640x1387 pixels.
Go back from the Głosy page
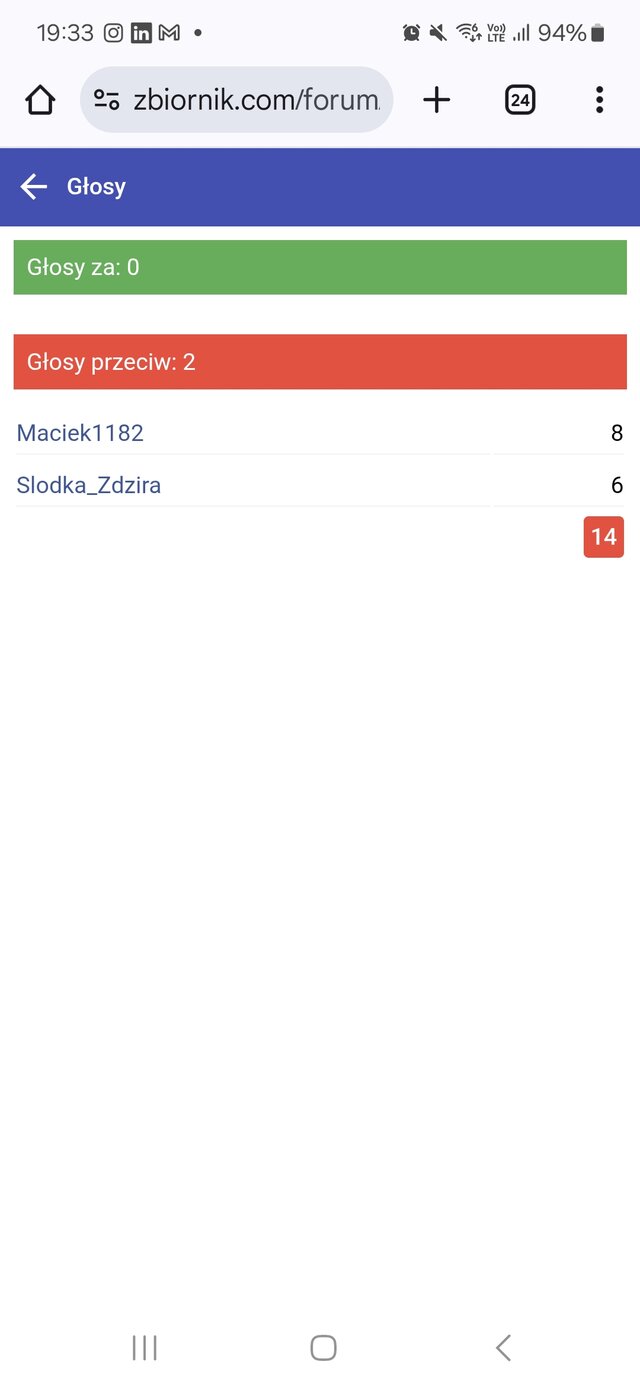click(34, 187)
